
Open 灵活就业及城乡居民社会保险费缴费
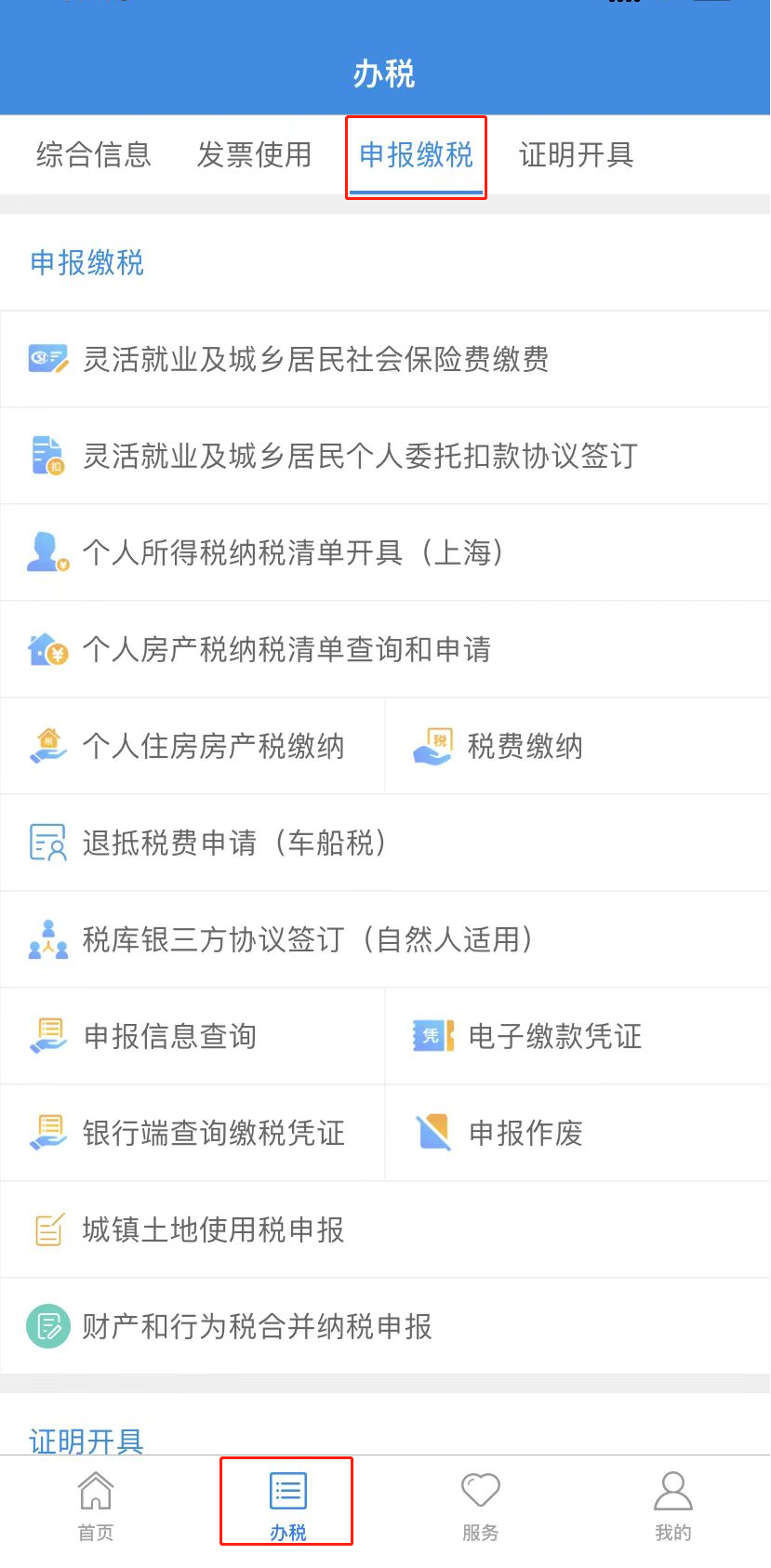tap(385, 359)
